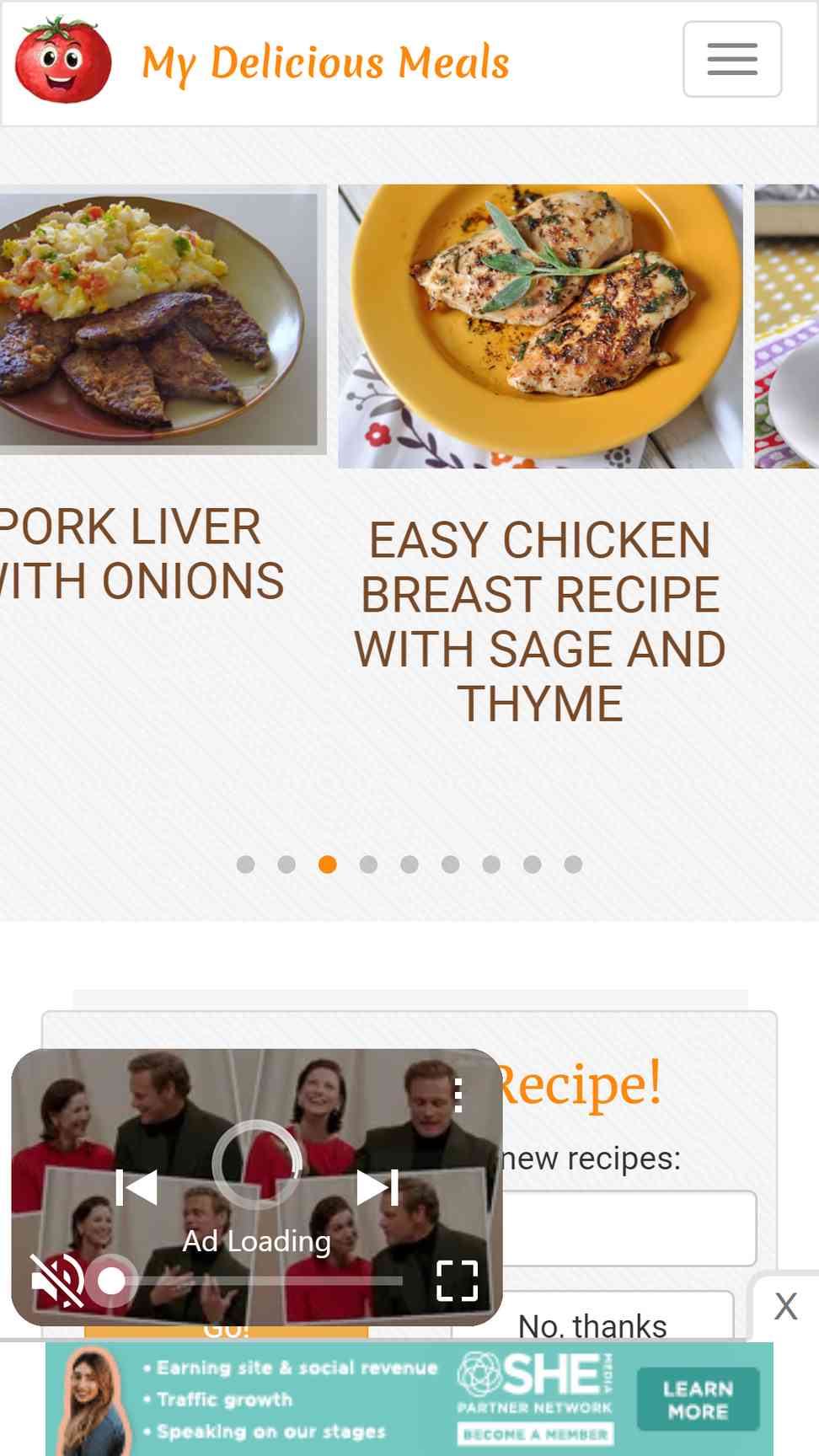Decline with the No, thanks button
This screenshot has height=1456, width=819.
(592, 1321)
